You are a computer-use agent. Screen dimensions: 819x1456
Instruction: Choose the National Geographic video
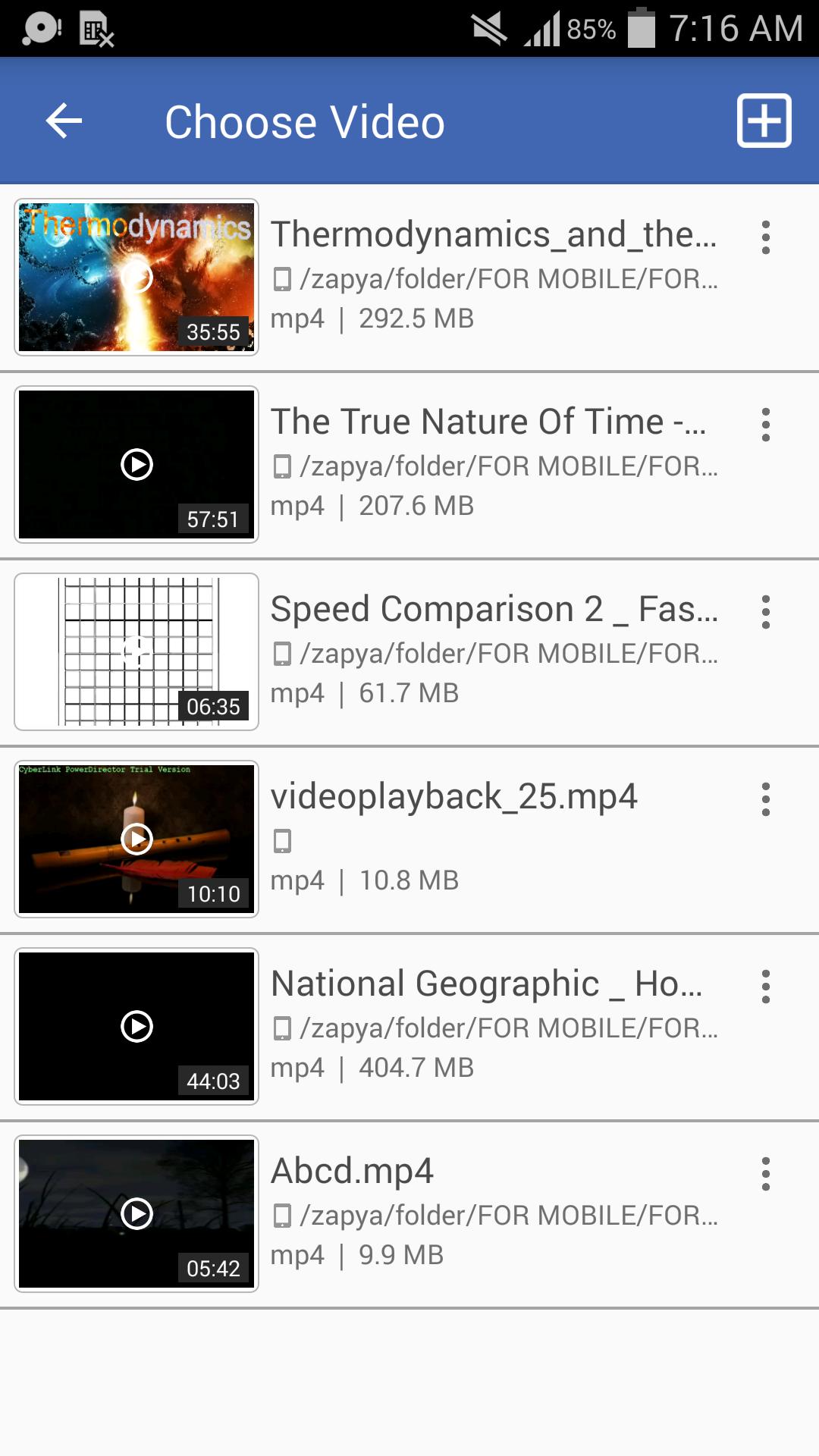click(409, 1027)
